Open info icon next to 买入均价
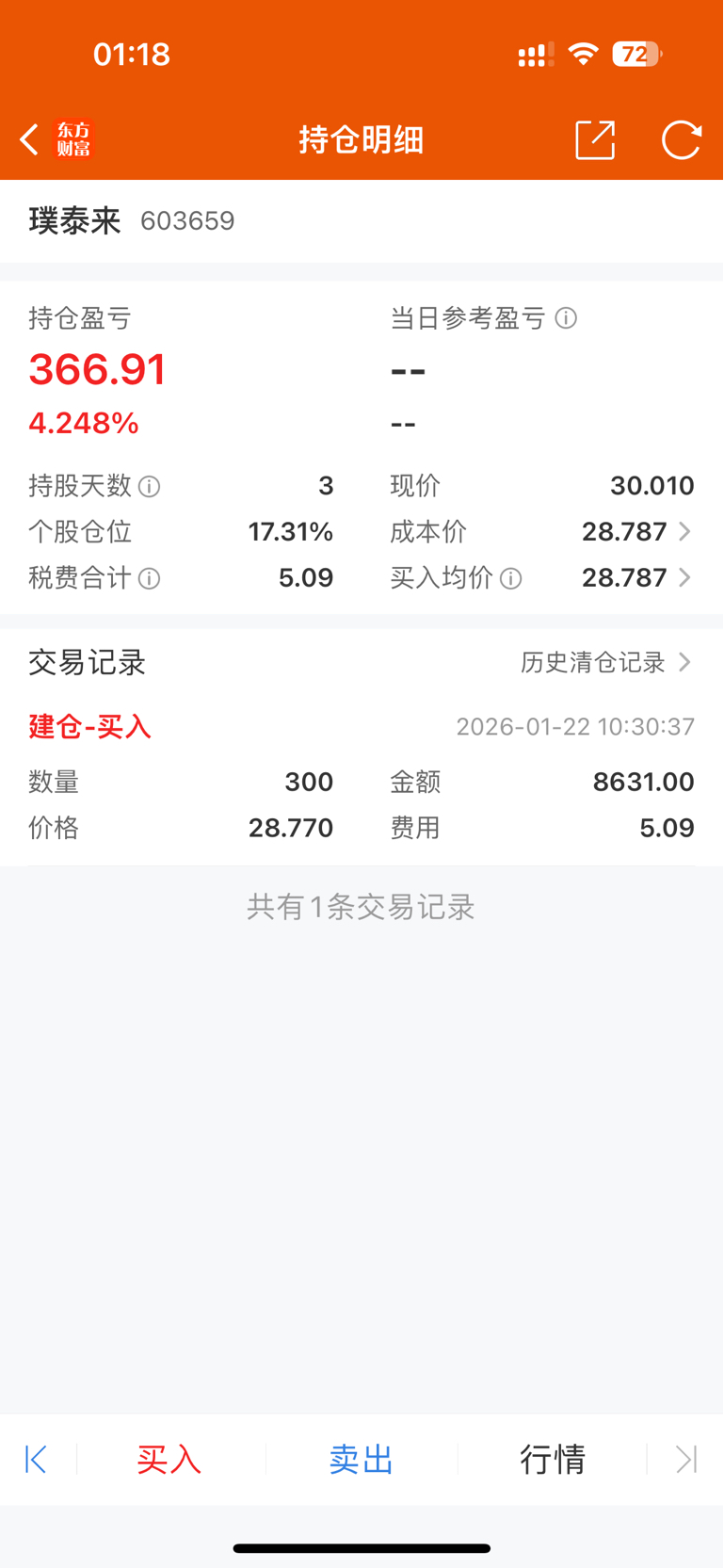 (x=509, y=578)
